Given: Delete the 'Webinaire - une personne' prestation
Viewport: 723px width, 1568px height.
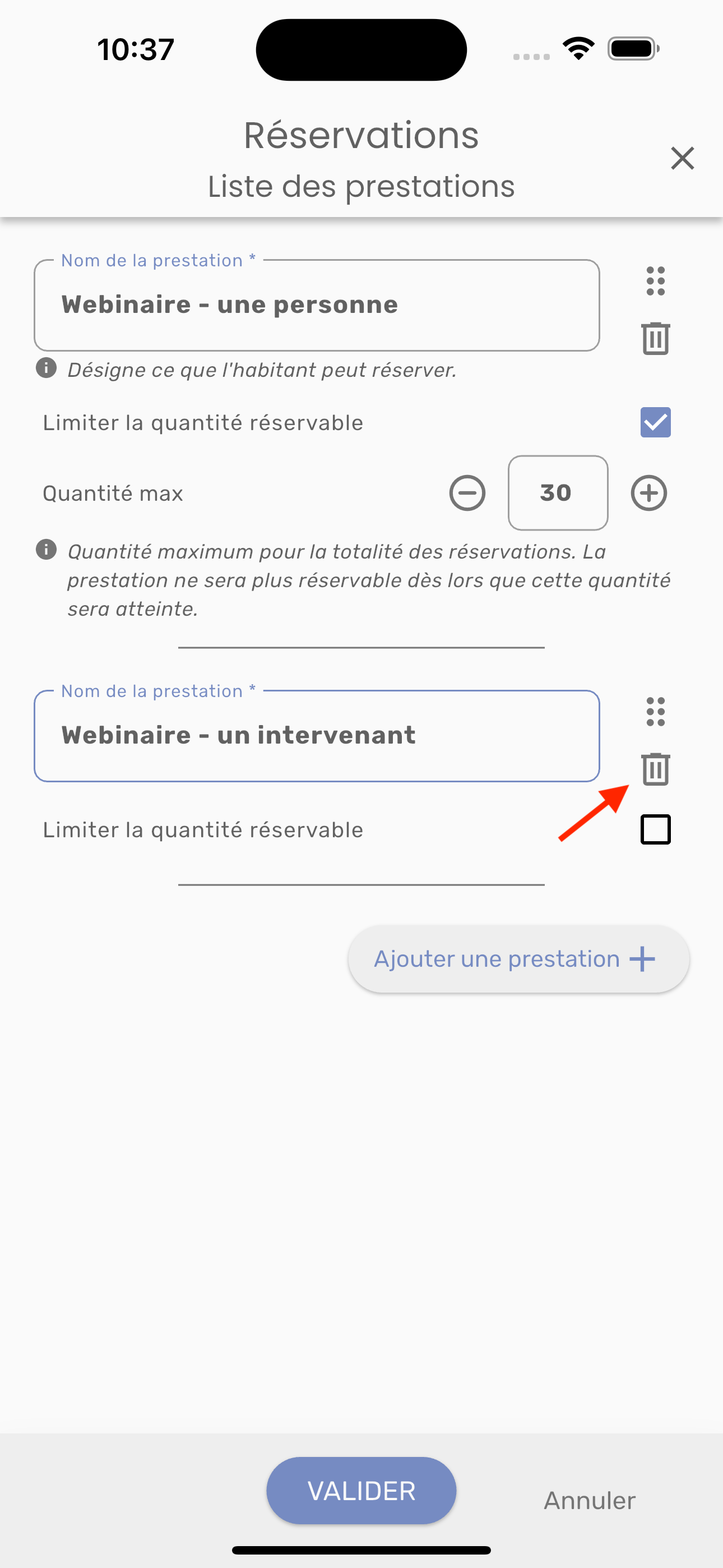Looking at the screenshot, I should tap(655, 338).
